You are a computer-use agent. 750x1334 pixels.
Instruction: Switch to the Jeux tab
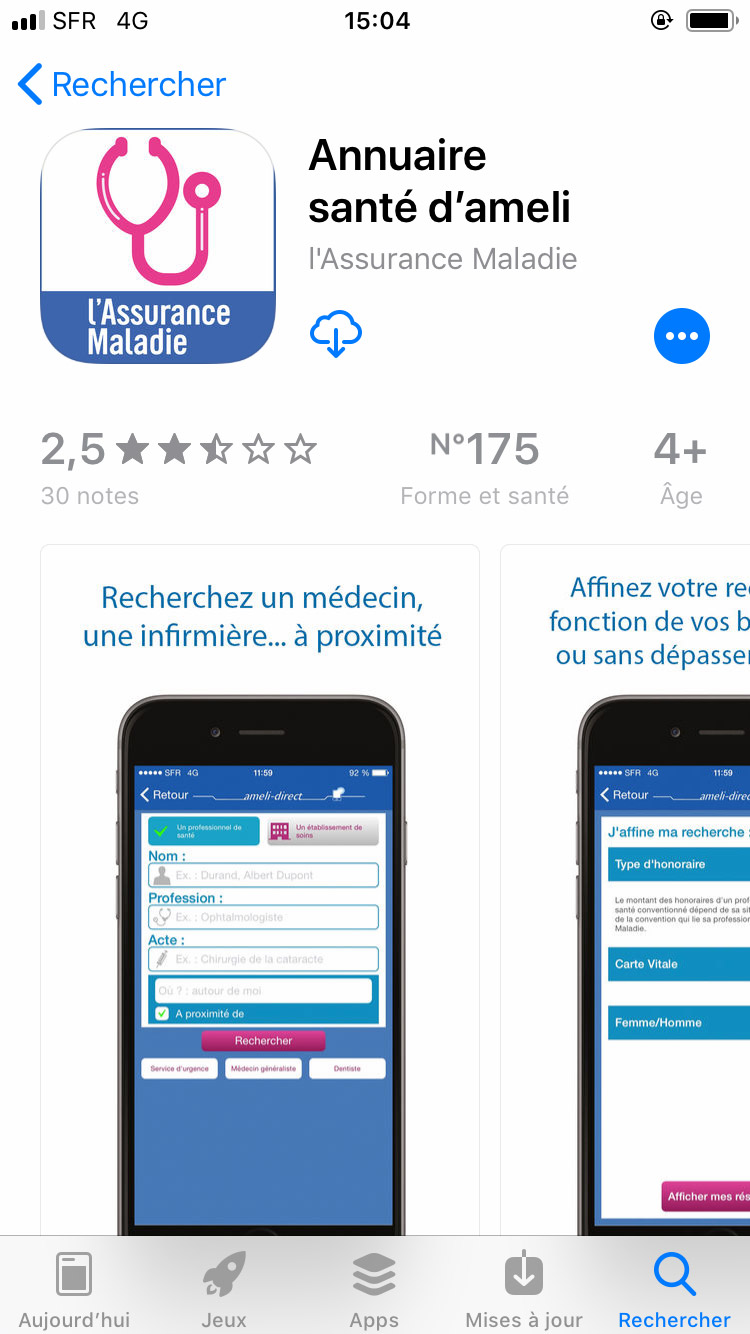coord(224,1288)
